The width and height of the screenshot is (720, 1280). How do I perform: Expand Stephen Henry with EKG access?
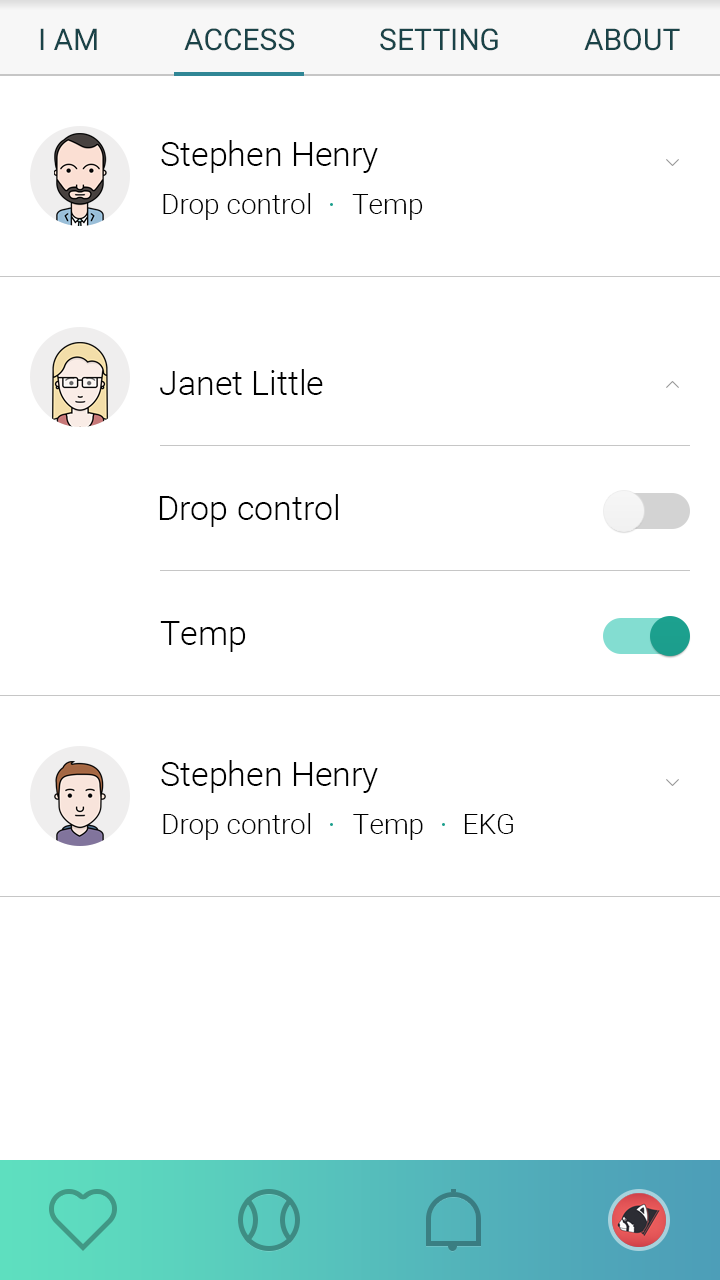pos(672,783)
